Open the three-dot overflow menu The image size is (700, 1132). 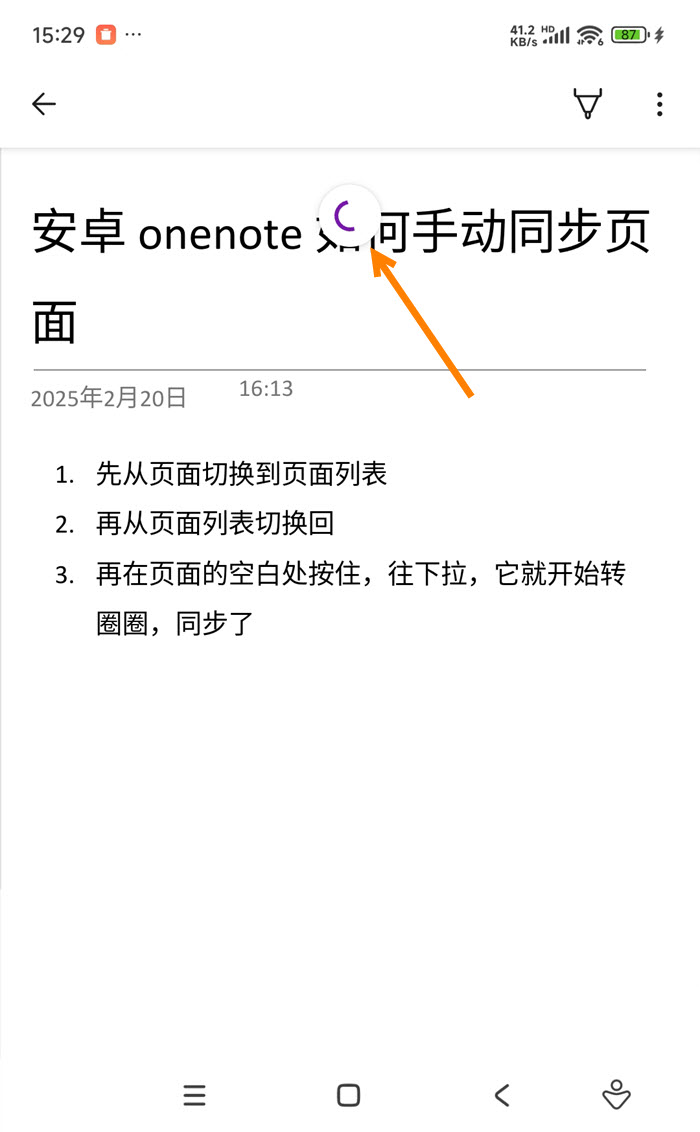click(659, 104)
